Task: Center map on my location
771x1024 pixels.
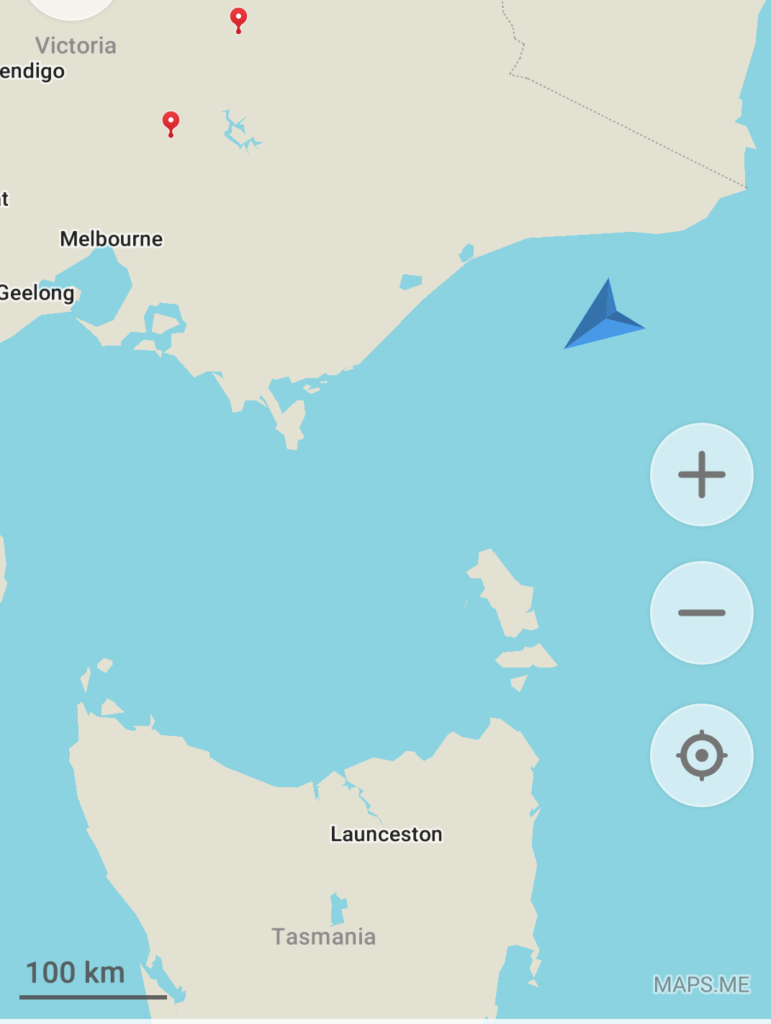Action: (x=701, y=755)
